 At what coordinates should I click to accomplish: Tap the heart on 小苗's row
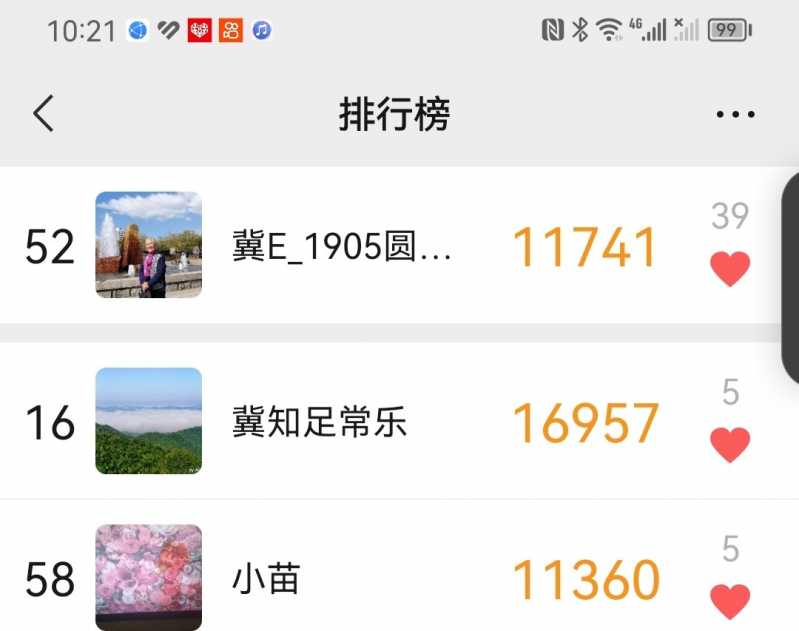coord(730,600)
